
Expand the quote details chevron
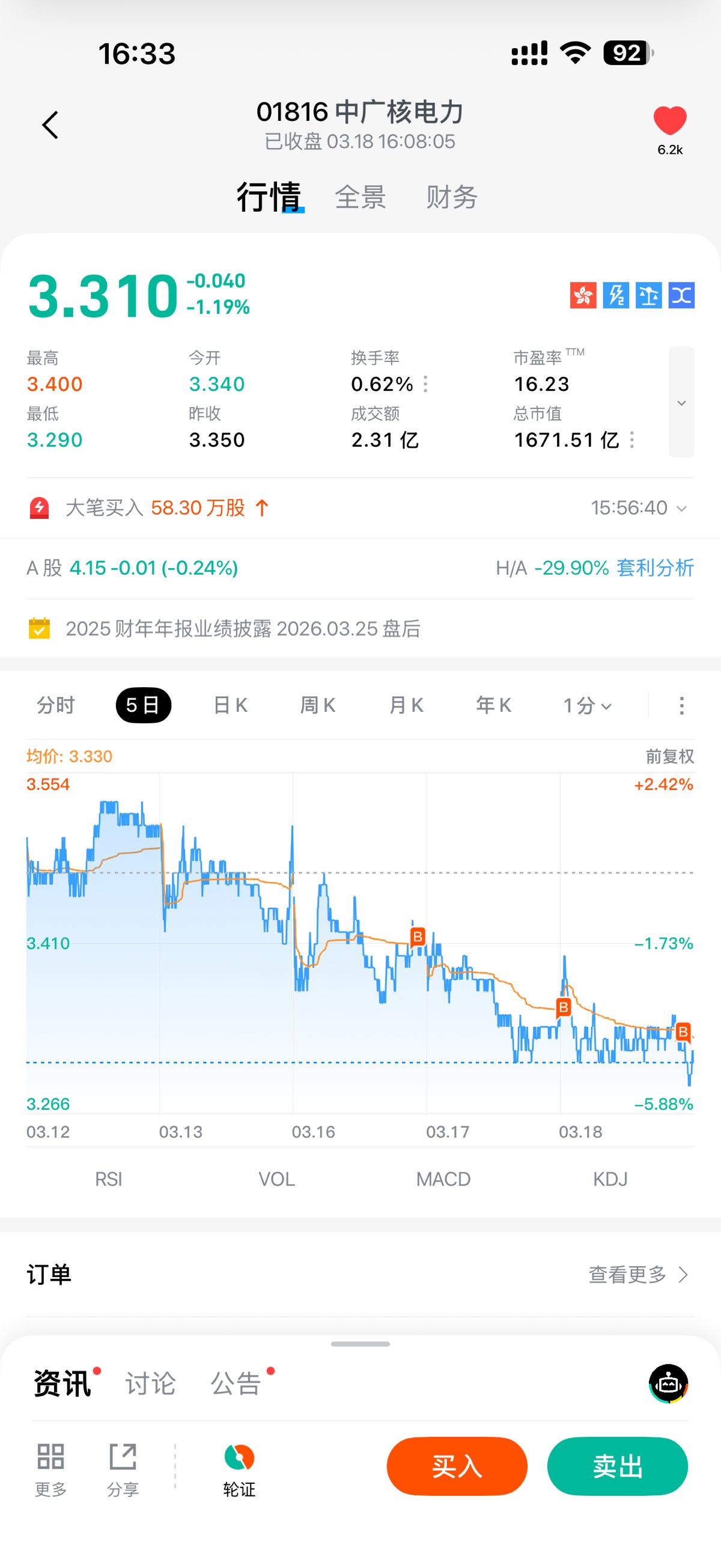point(681,402)
